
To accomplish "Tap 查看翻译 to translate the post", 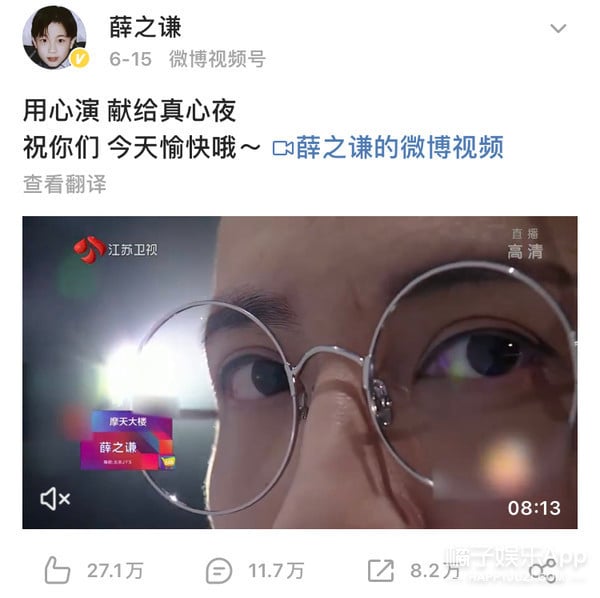I will pyautogui.click(x=64, y=184).
